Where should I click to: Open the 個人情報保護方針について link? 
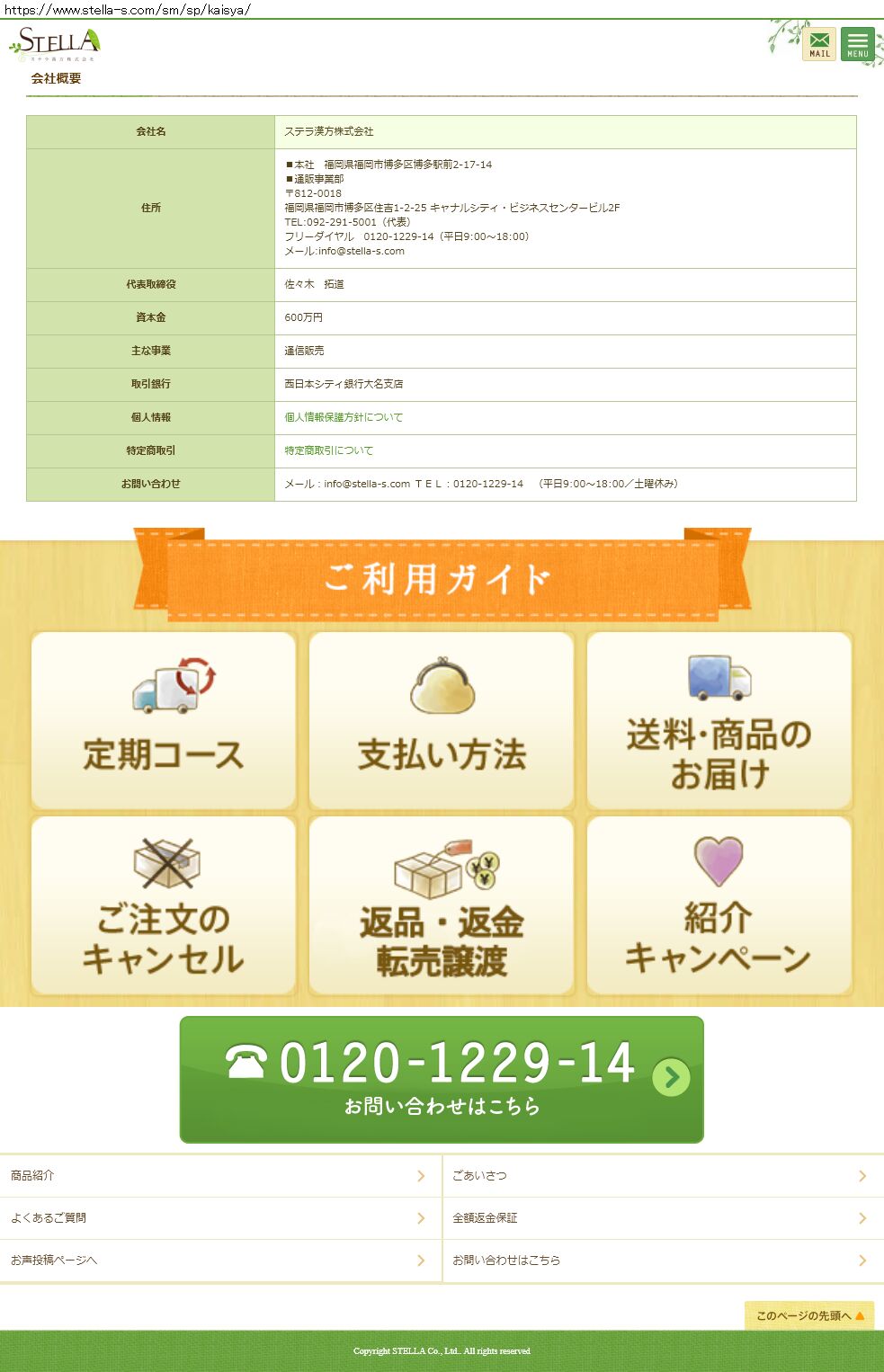pos(344,417)
